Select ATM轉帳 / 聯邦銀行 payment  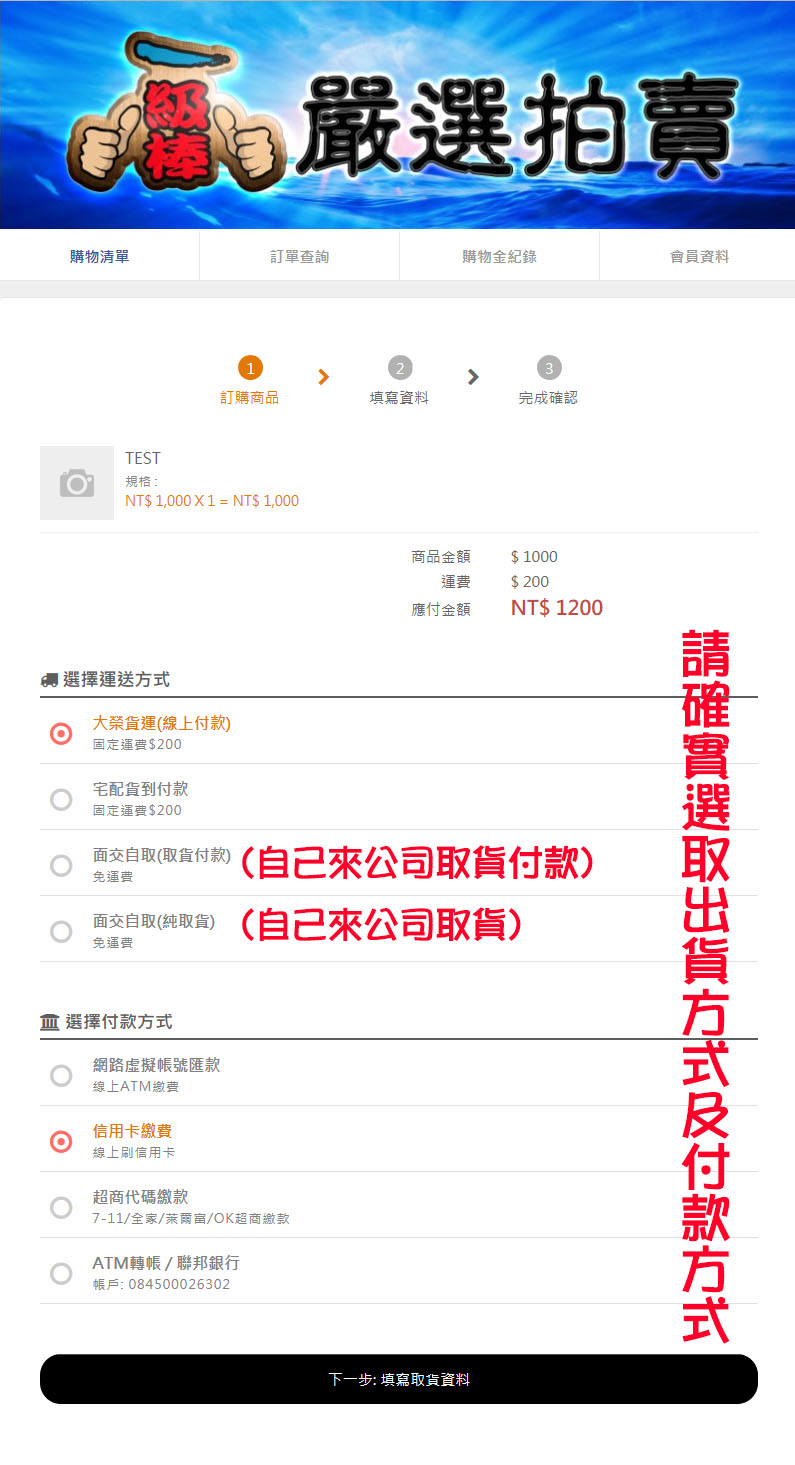pos(399,1271)
